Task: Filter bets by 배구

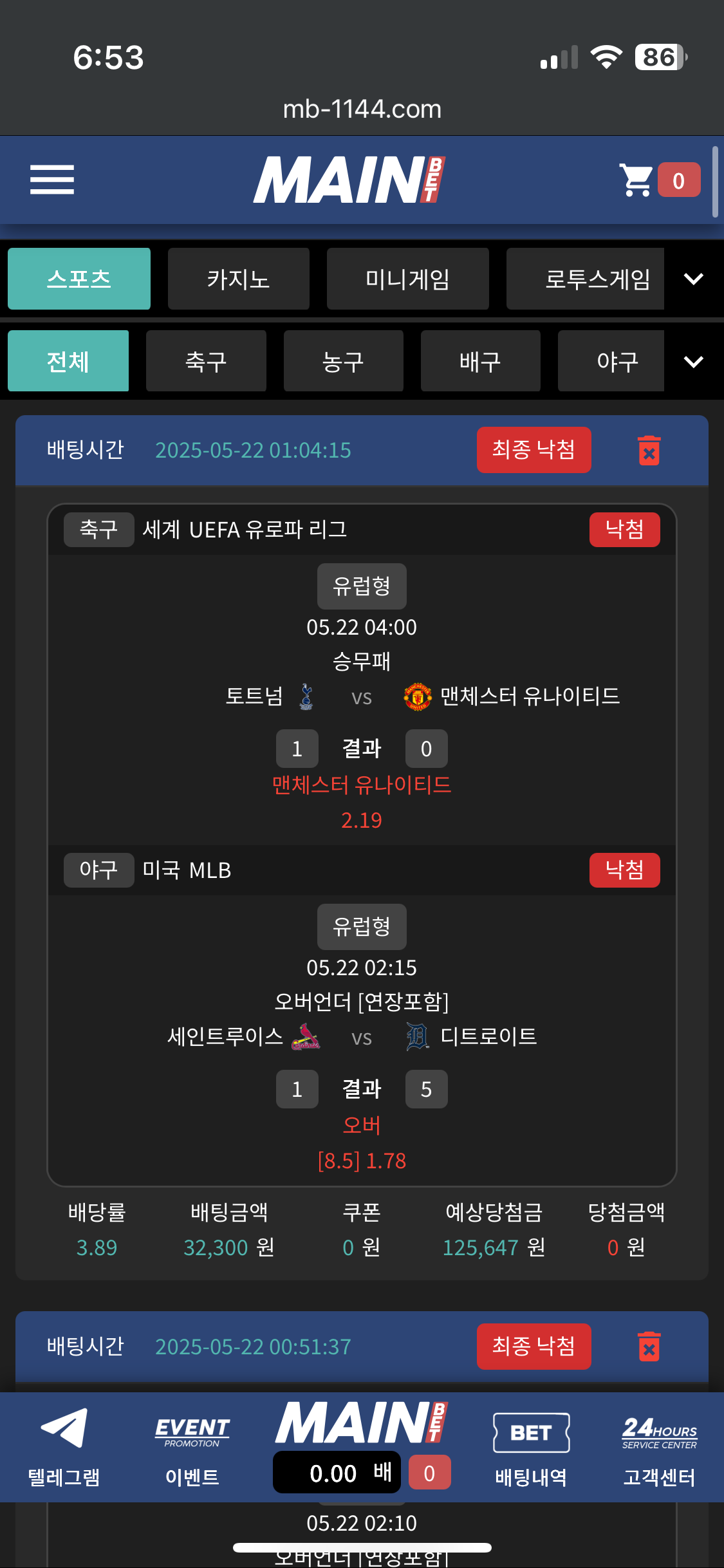Action: coord(480,361)
